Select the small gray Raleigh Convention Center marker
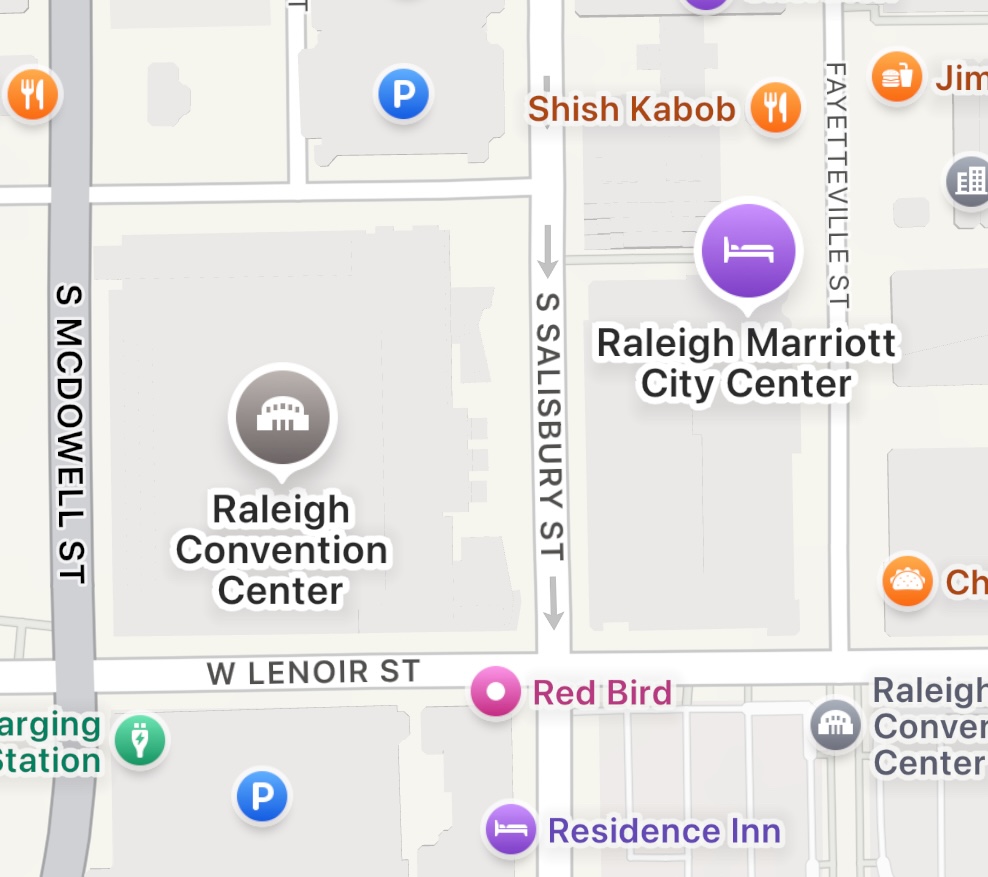Viewport: 988px width, 877px height. coord(834,726)
